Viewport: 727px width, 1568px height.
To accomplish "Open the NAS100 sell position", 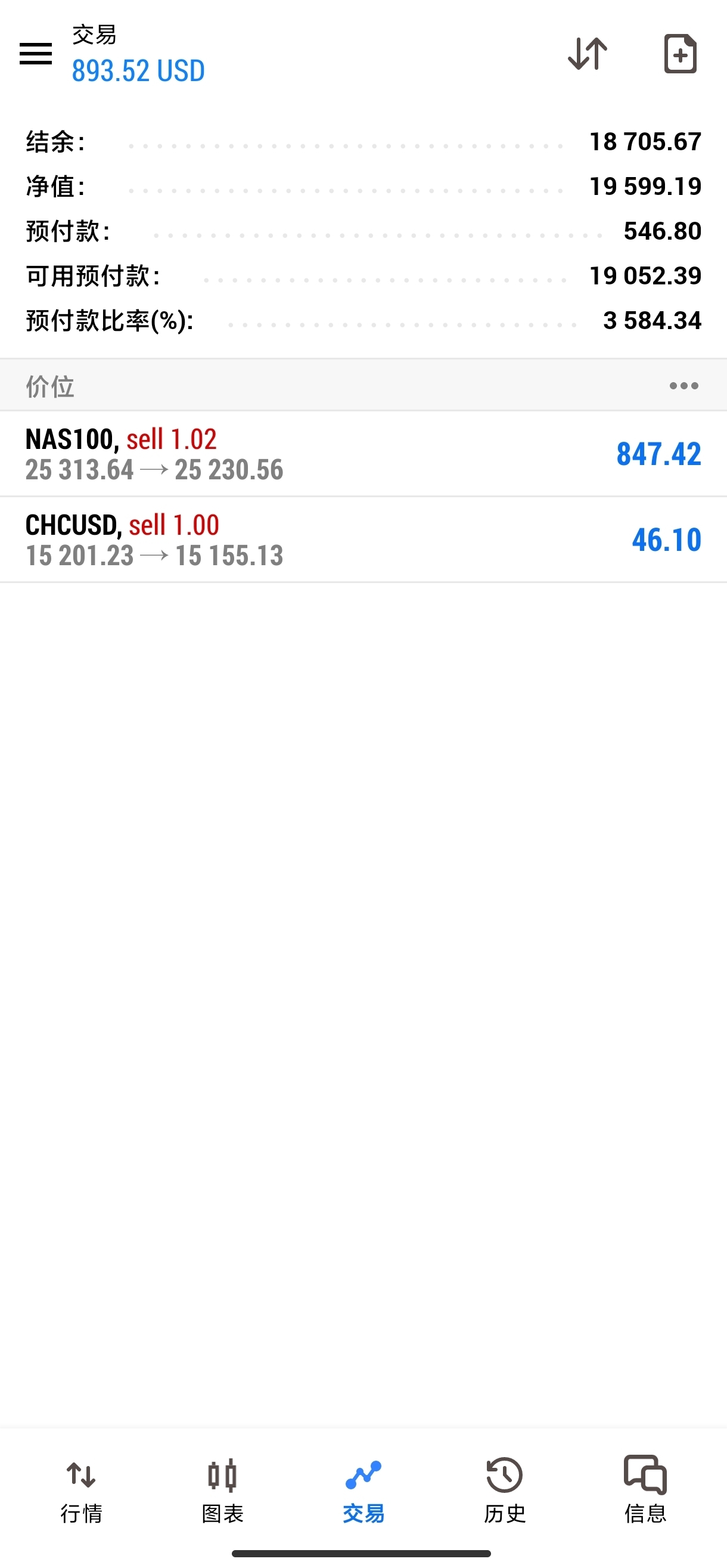I will [x=363, y=454].
